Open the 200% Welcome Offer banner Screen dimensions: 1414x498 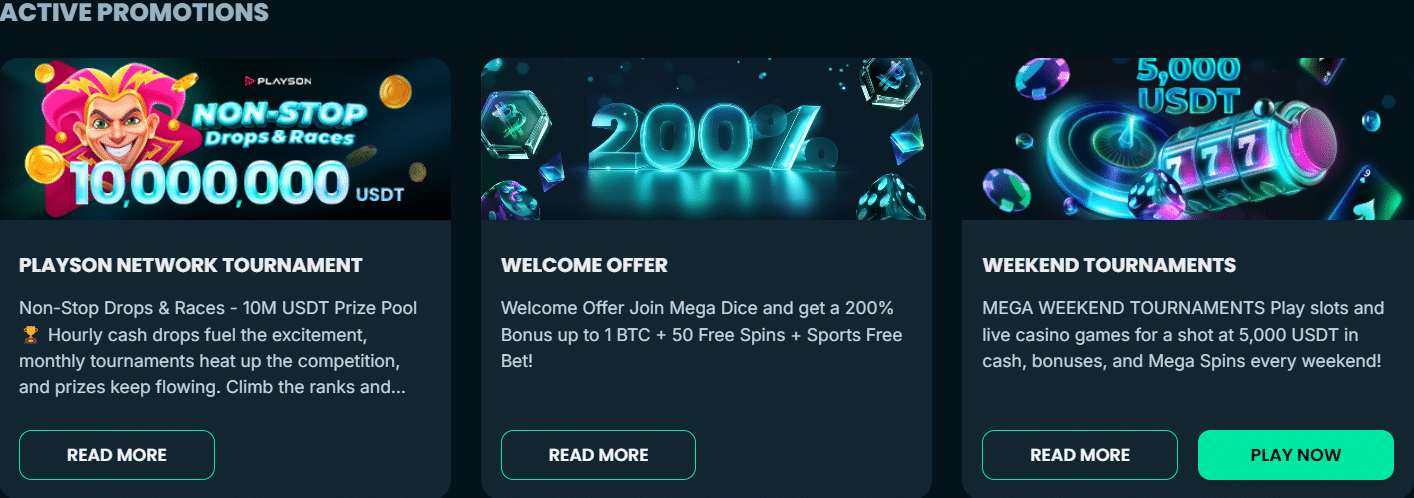coord(706,139)
